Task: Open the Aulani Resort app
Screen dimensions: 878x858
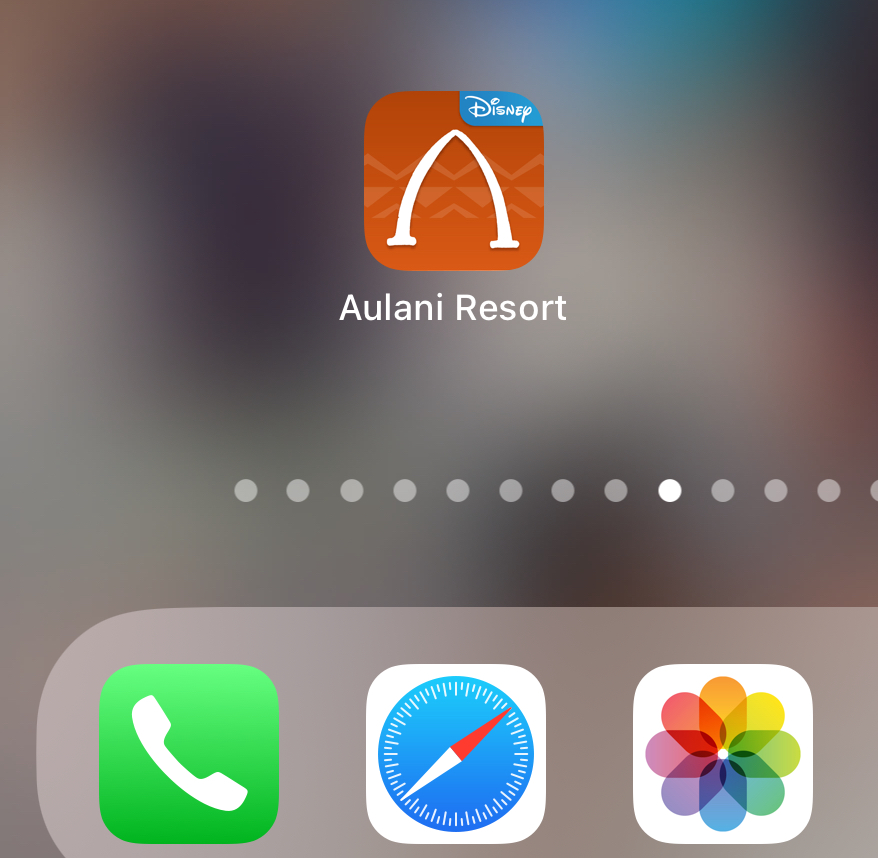Action: (x=453, y=182)
